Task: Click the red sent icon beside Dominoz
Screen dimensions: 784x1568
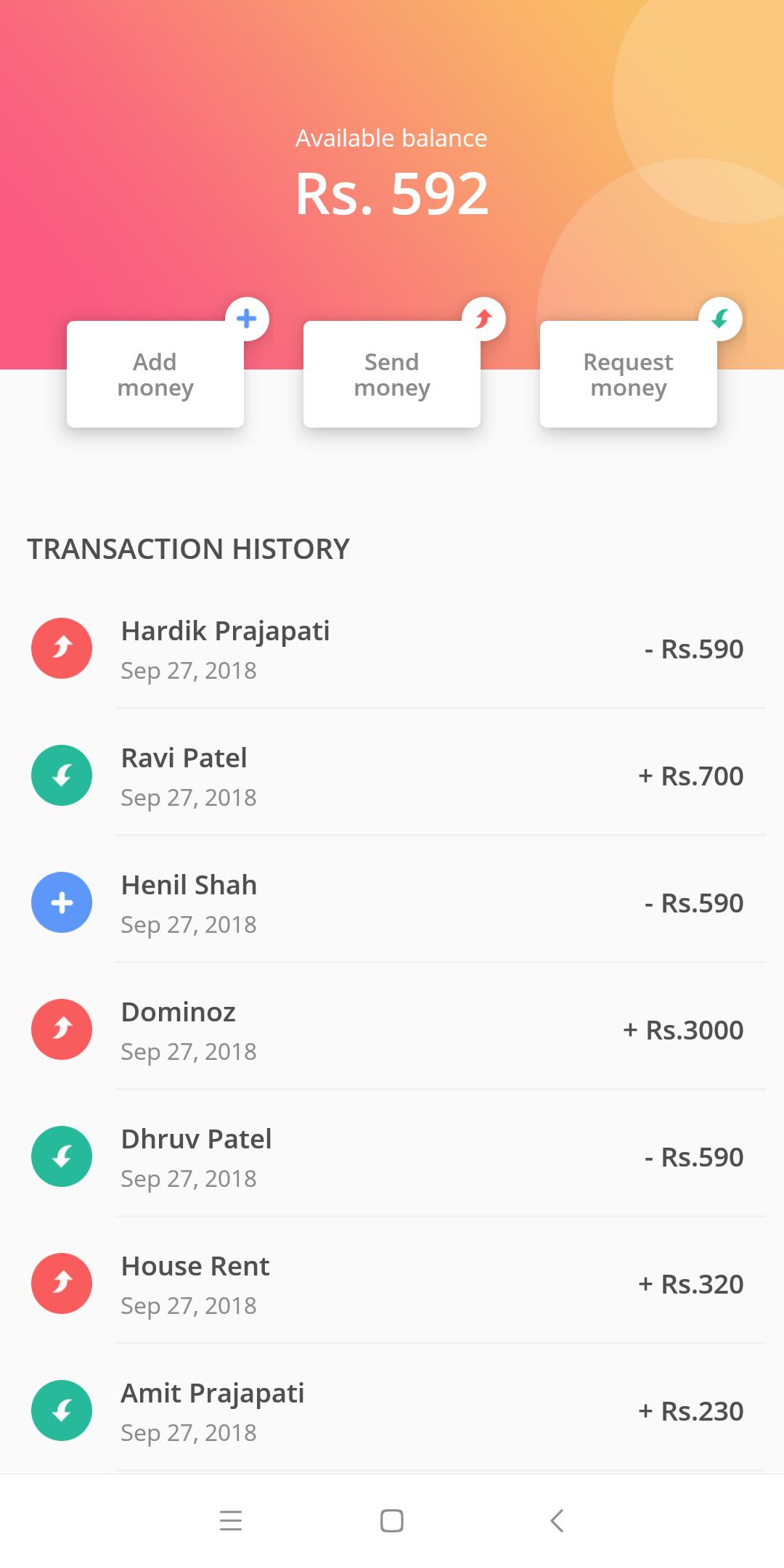Action: [62, 1029]
